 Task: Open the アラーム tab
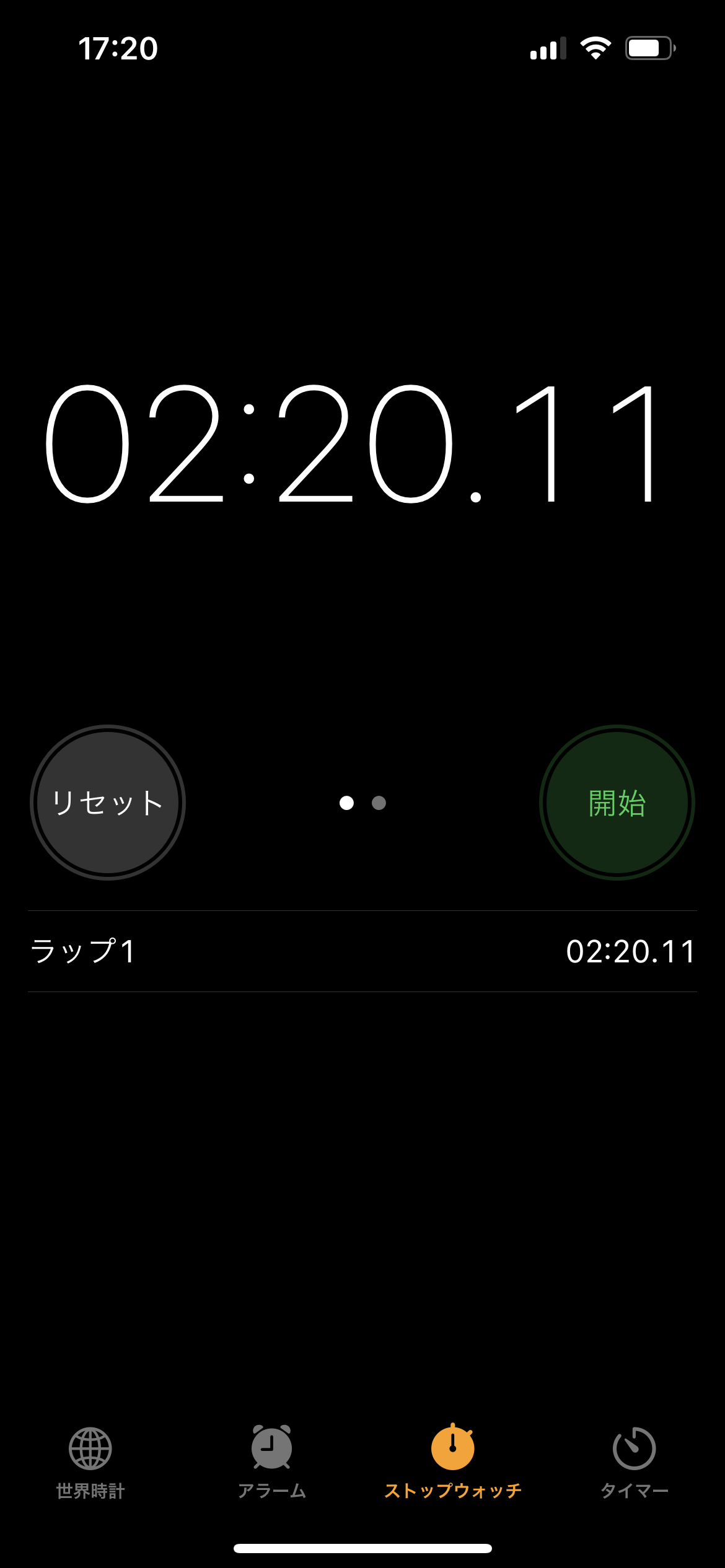(271, 1463)
